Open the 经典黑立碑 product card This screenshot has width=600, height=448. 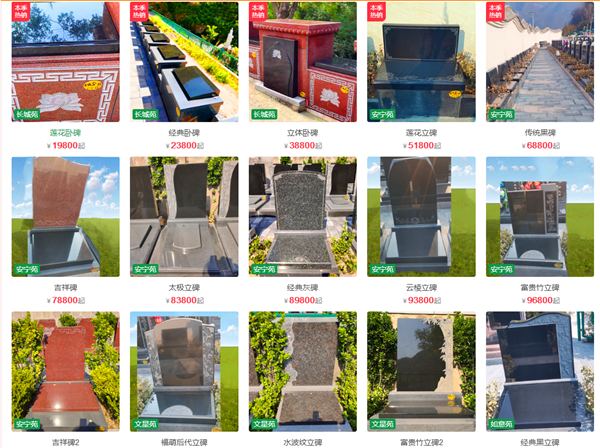(540, 372)
